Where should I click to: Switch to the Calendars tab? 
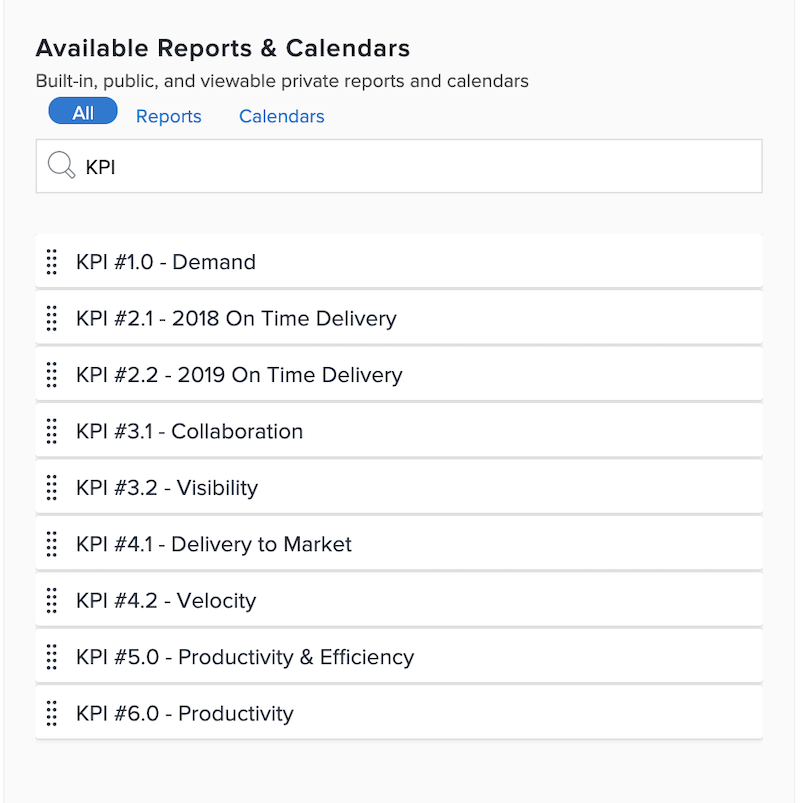click(x=281, y=116)
